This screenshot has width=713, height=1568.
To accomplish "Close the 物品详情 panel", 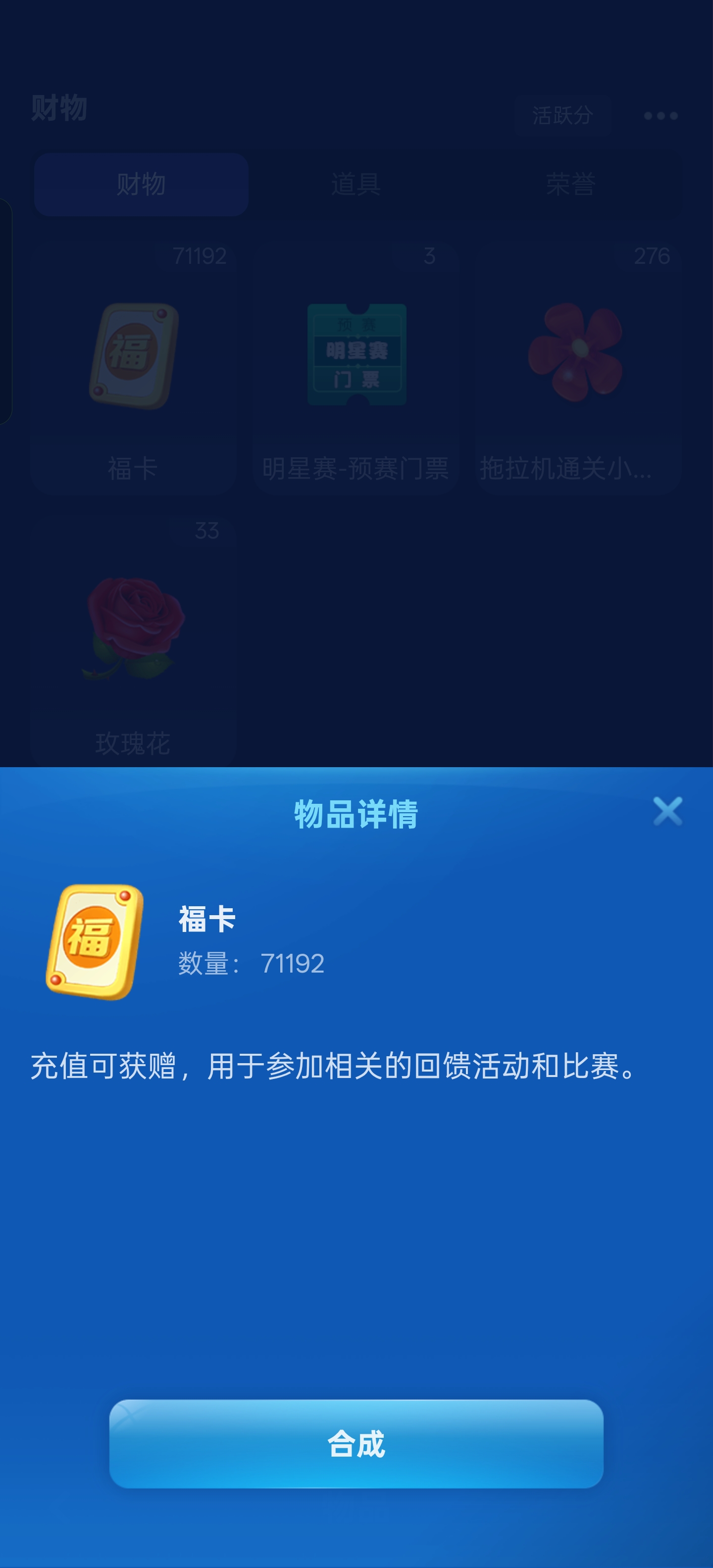I will click(x=667, y=811).
